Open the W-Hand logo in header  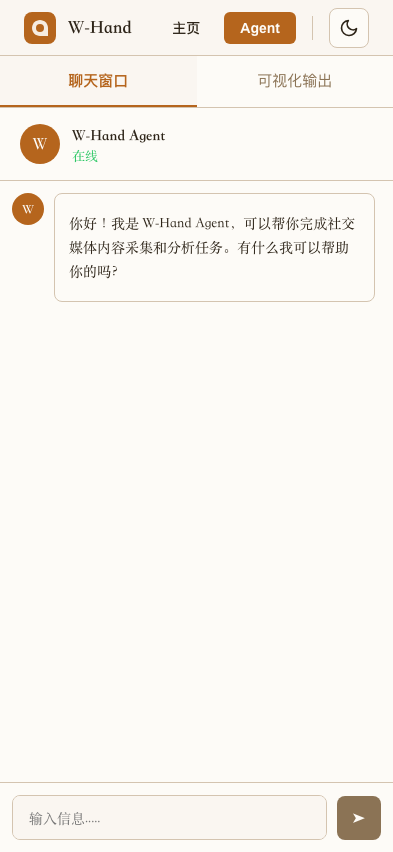pyautogui.click(x=78, y=28)
